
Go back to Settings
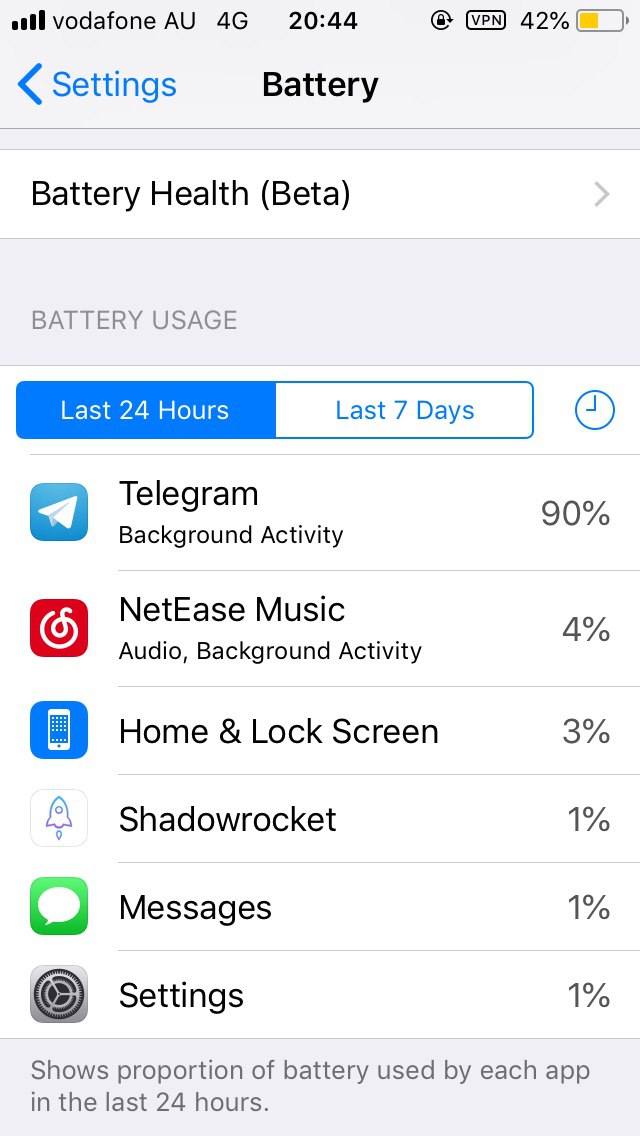coord(97,85)
